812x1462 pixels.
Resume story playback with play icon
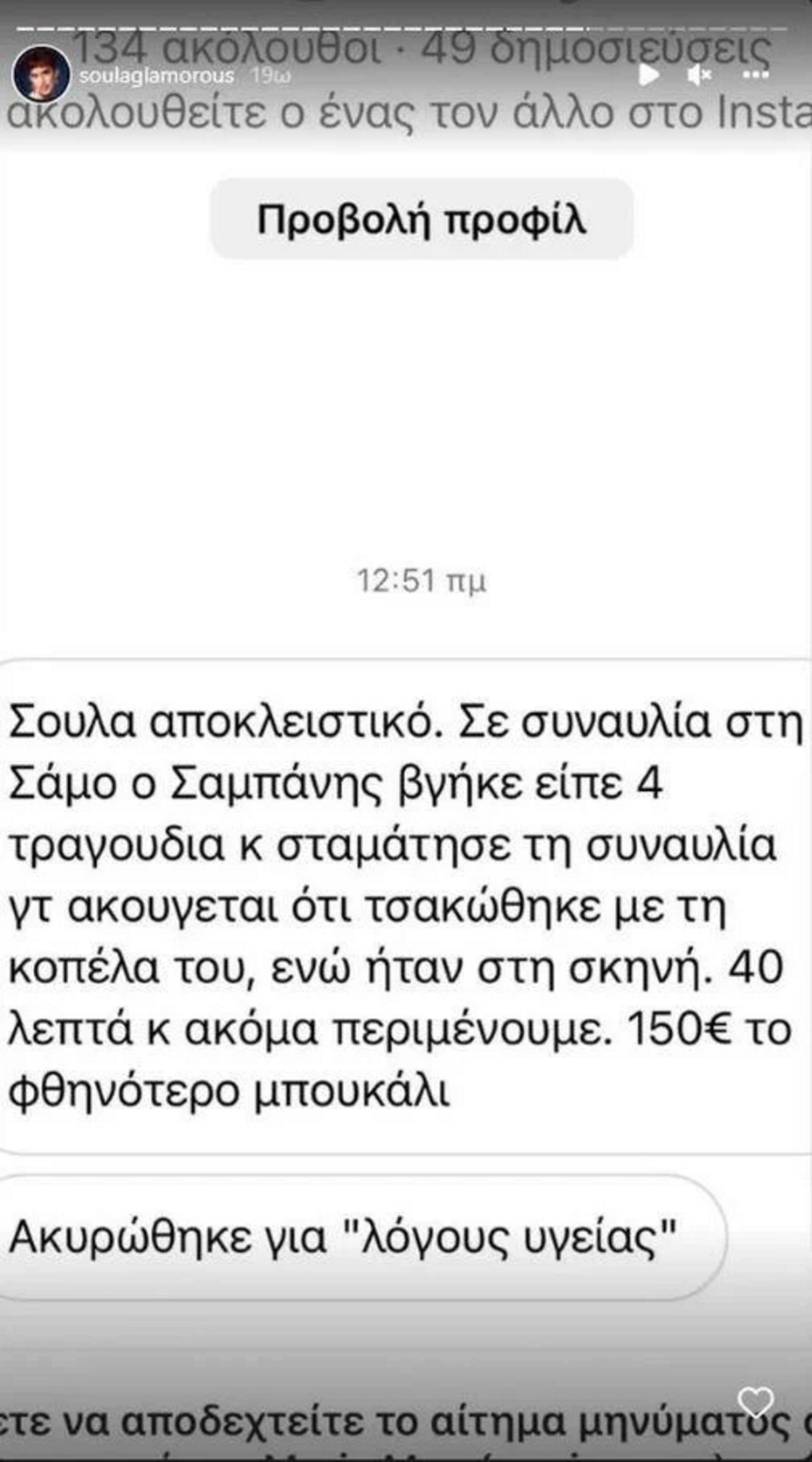coord(648,75)
